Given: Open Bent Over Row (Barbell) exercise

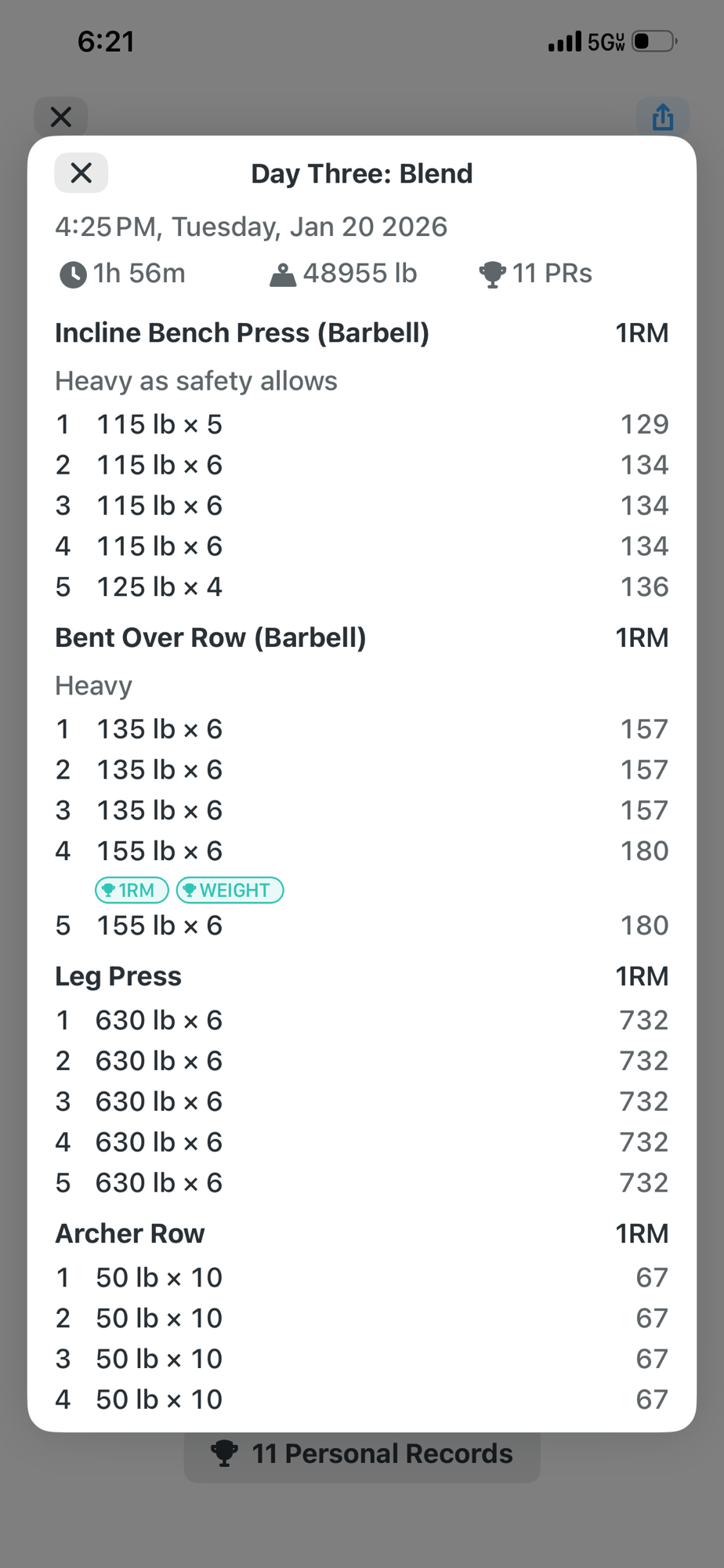Looking at the screenshot, I should click(x=211, y=637).
